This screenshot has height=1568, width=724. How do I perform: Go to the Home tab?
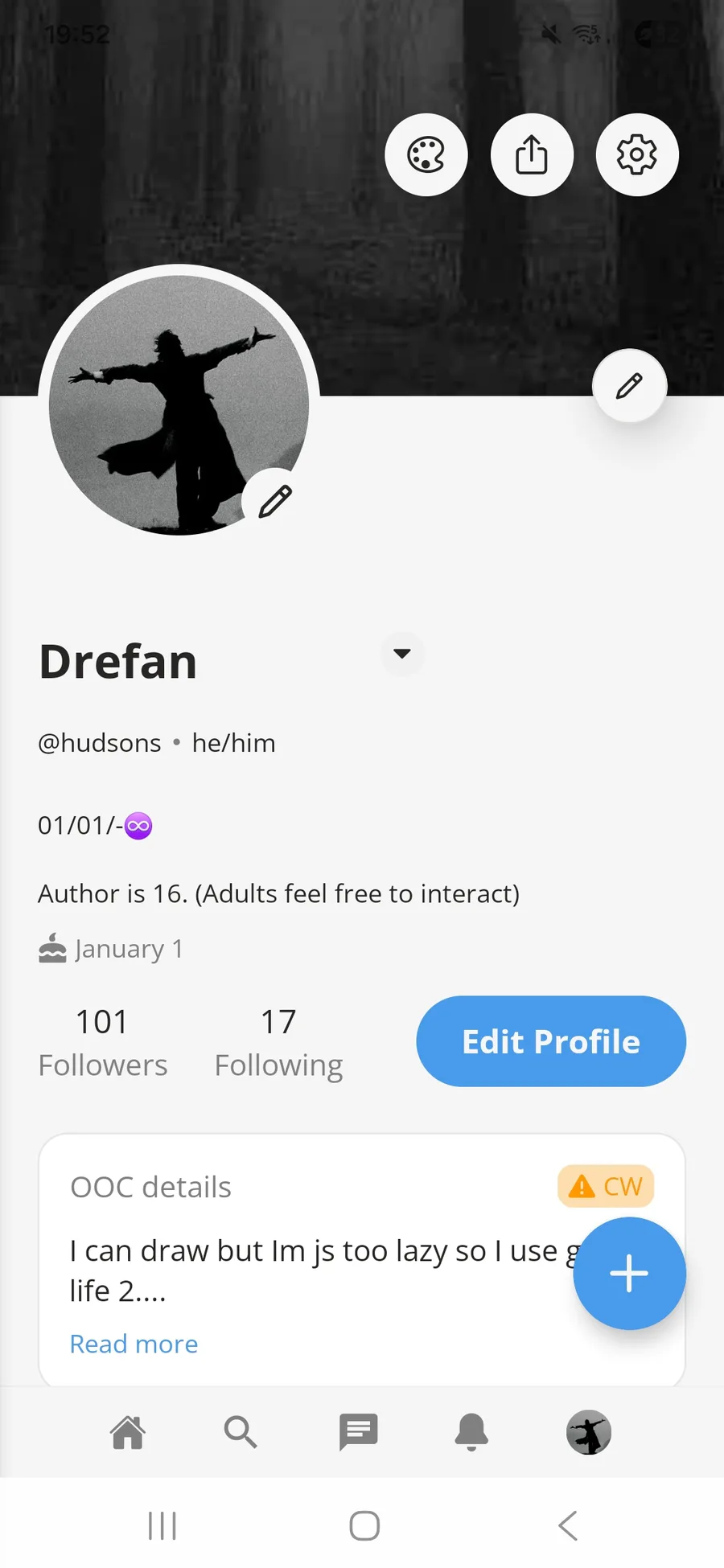(128, 1432)
